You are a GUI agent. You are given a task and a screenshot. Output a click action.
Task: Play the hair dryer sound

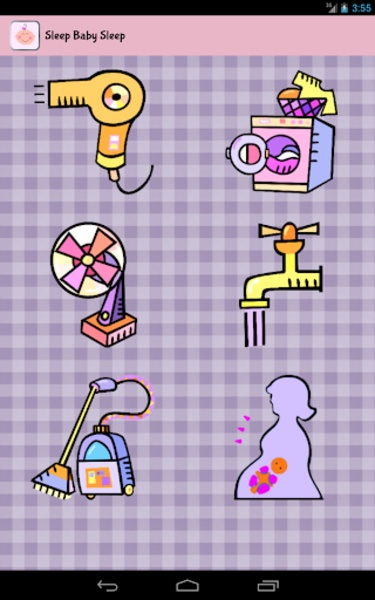pyautogui.click(x=94, y=131)
